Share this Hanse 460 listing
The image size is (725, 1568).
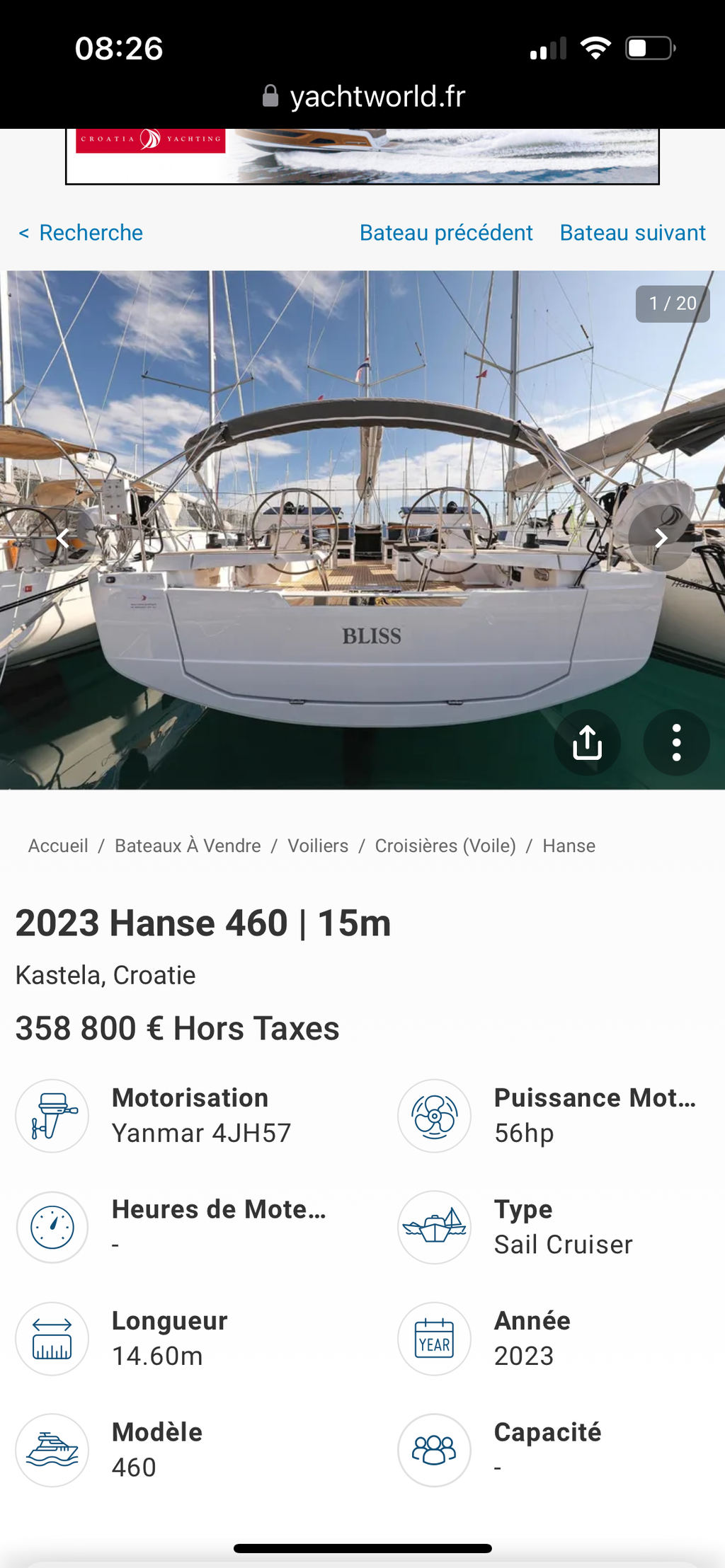pos(587,742)
